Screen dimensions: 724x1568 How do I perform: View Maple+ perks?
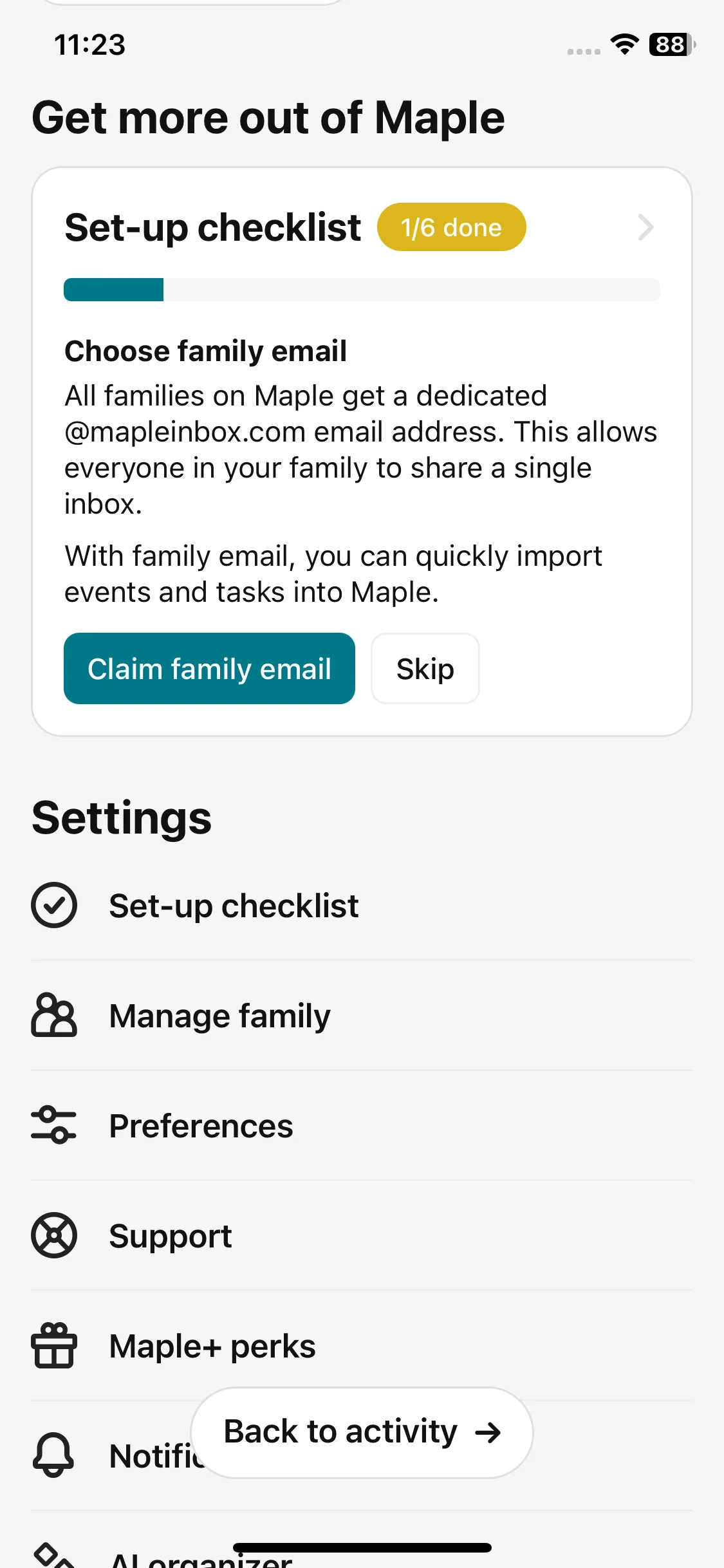coord(212,1347)
